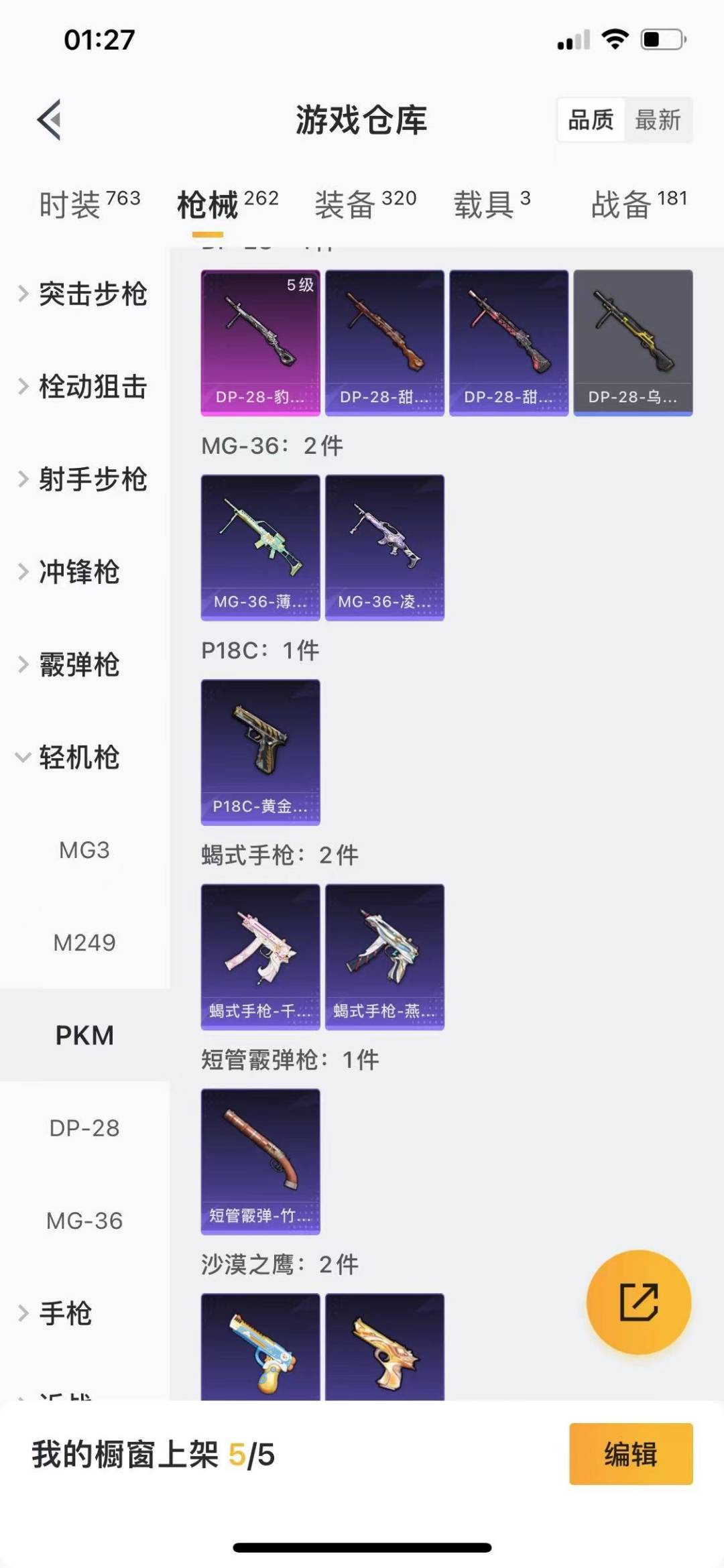Open the MG-36-薄 skin tile
Screen dimensions: 724x1568
click(260, 547)
